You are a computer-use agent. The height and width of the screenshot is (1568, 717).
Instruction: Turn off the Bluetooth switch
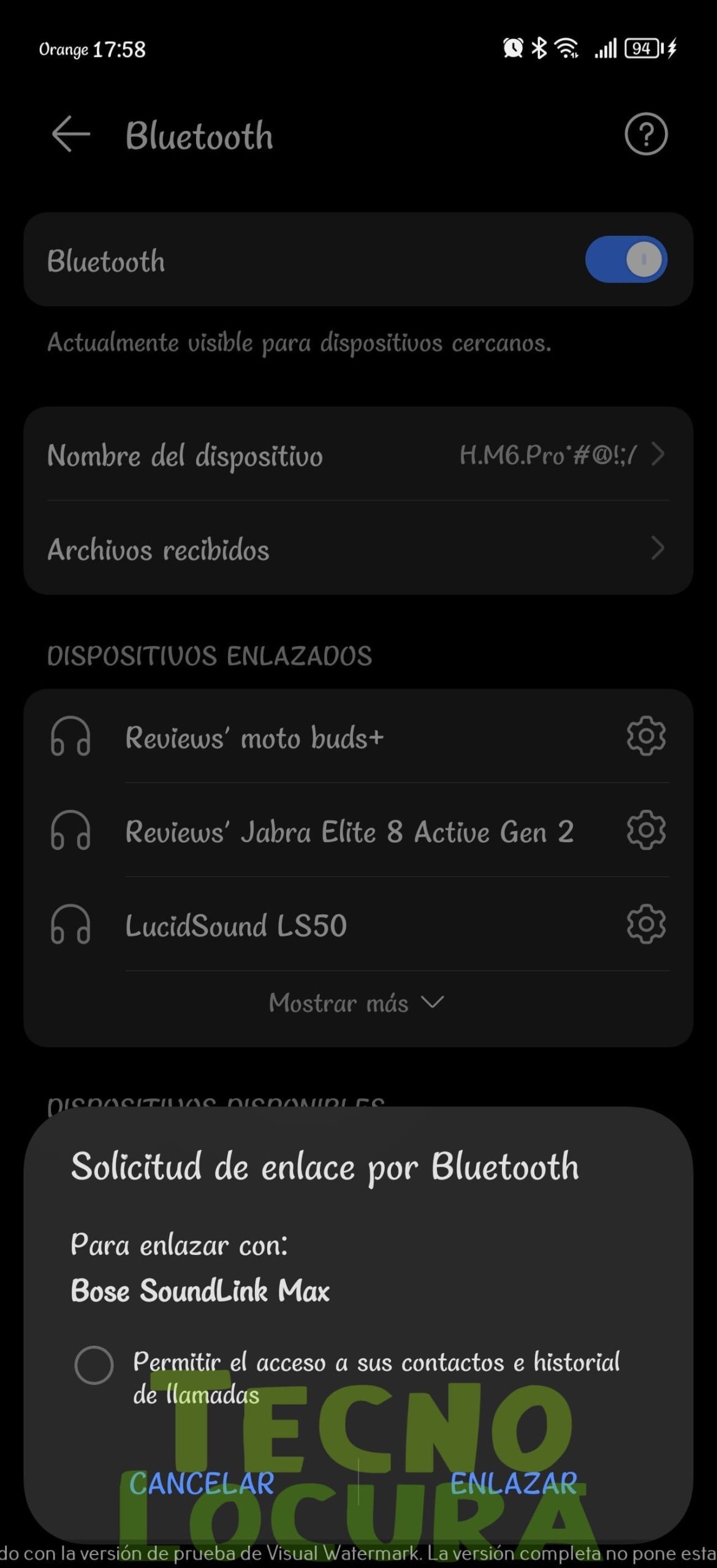(x=626, y=260)
